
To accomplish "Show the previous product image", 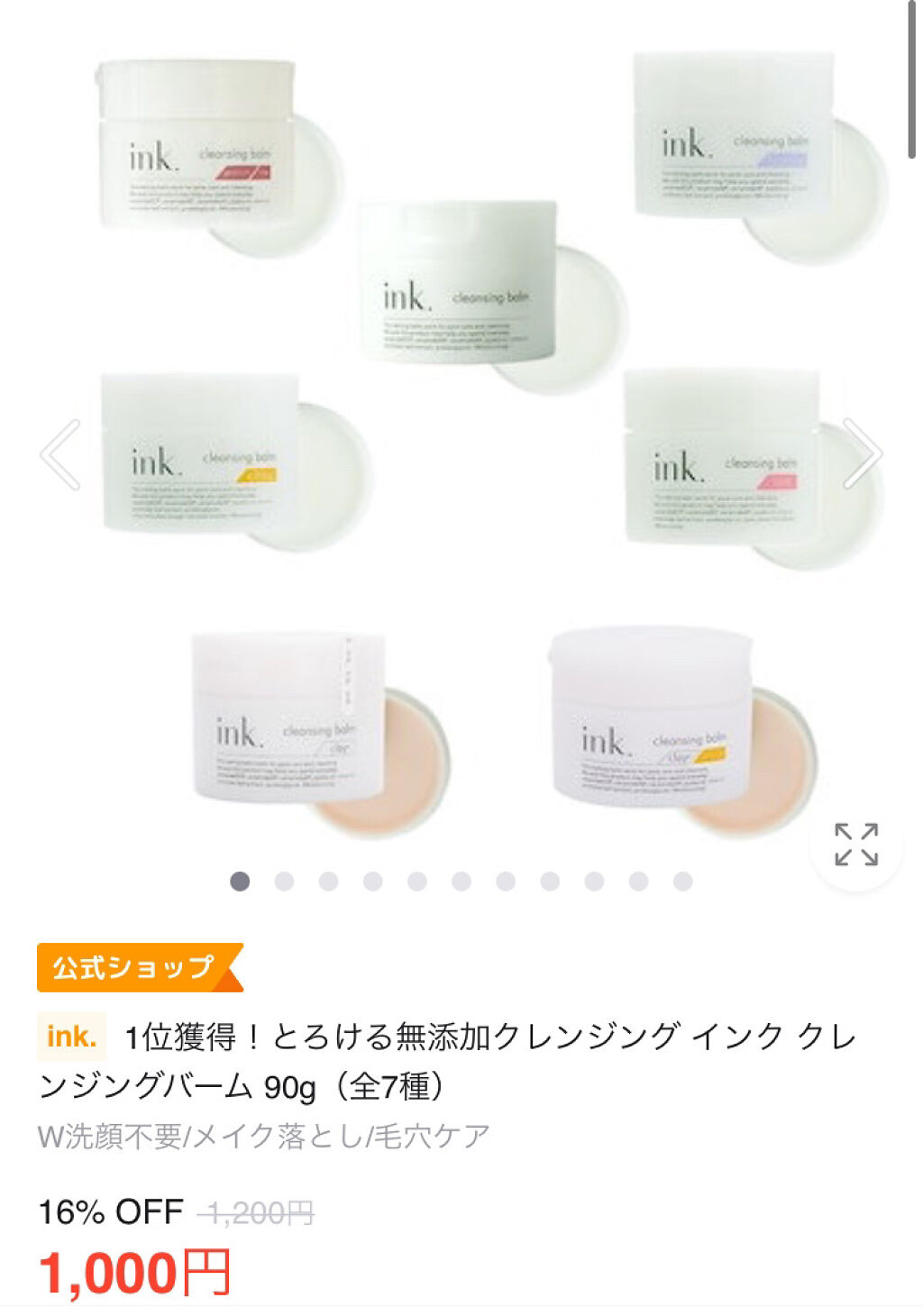I will [x=60, y=455].
